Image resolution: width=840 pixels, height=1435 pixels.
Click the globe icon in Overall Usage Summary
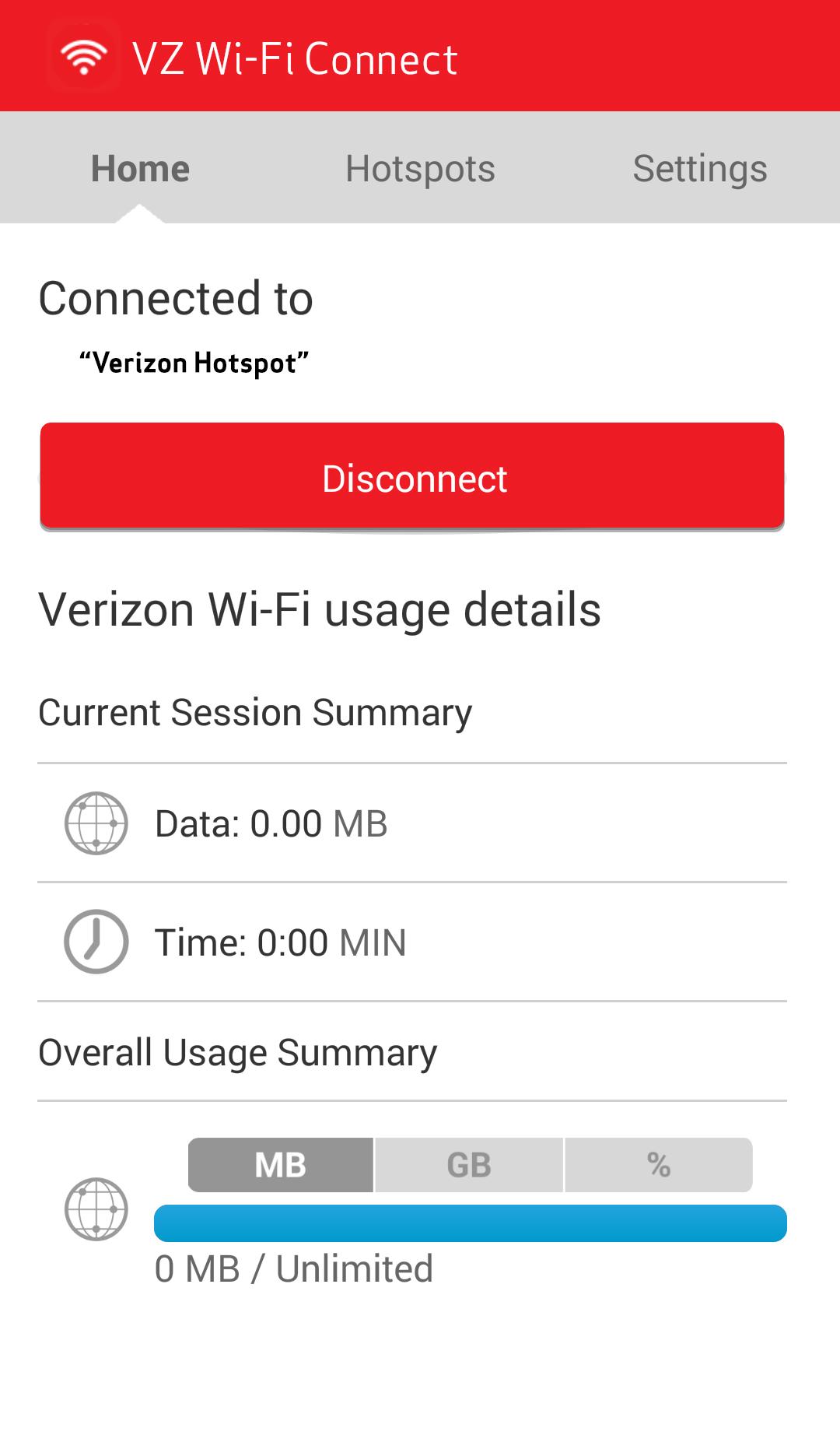[96, 1210]
